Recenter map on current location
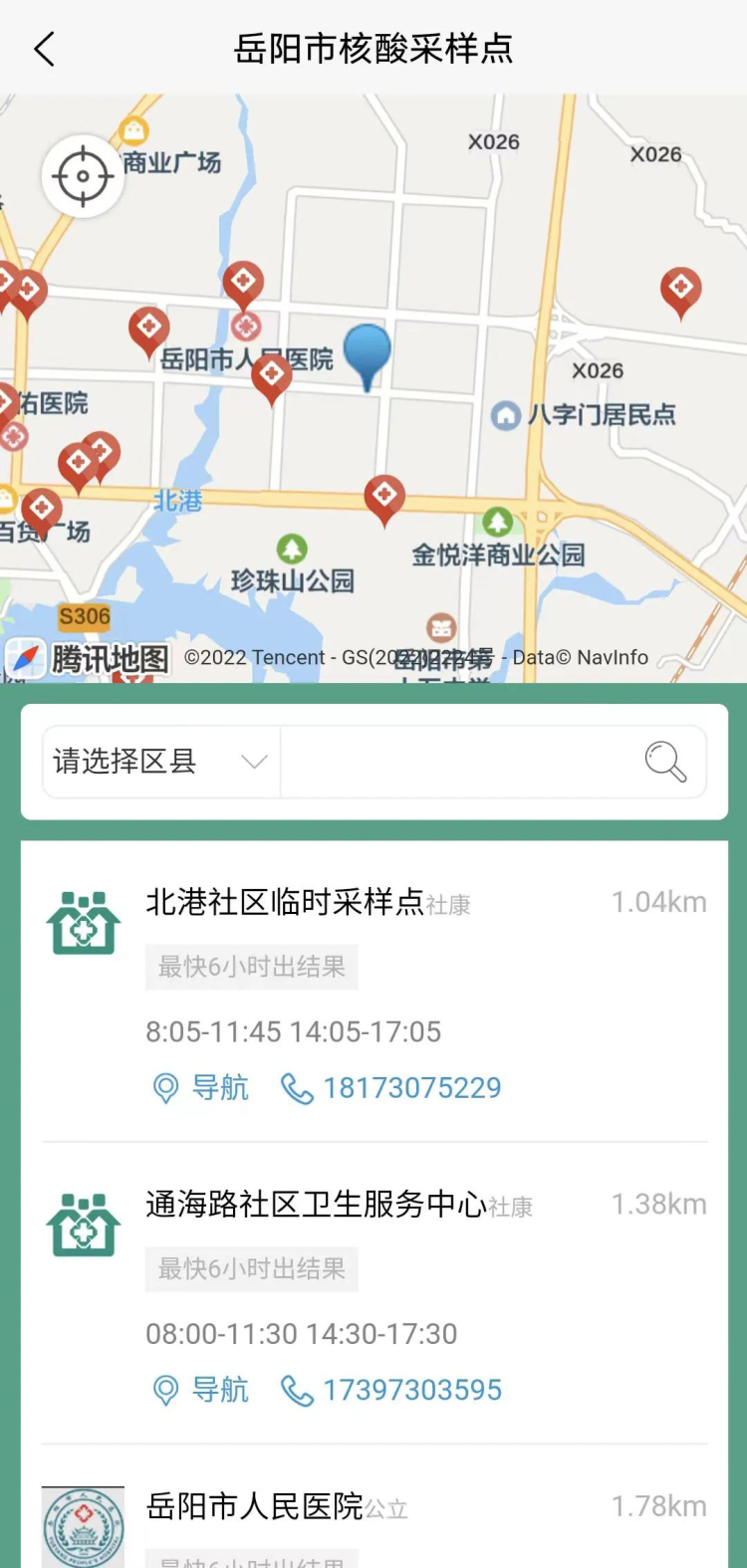747x1568 pixels. tap(83, 176)
